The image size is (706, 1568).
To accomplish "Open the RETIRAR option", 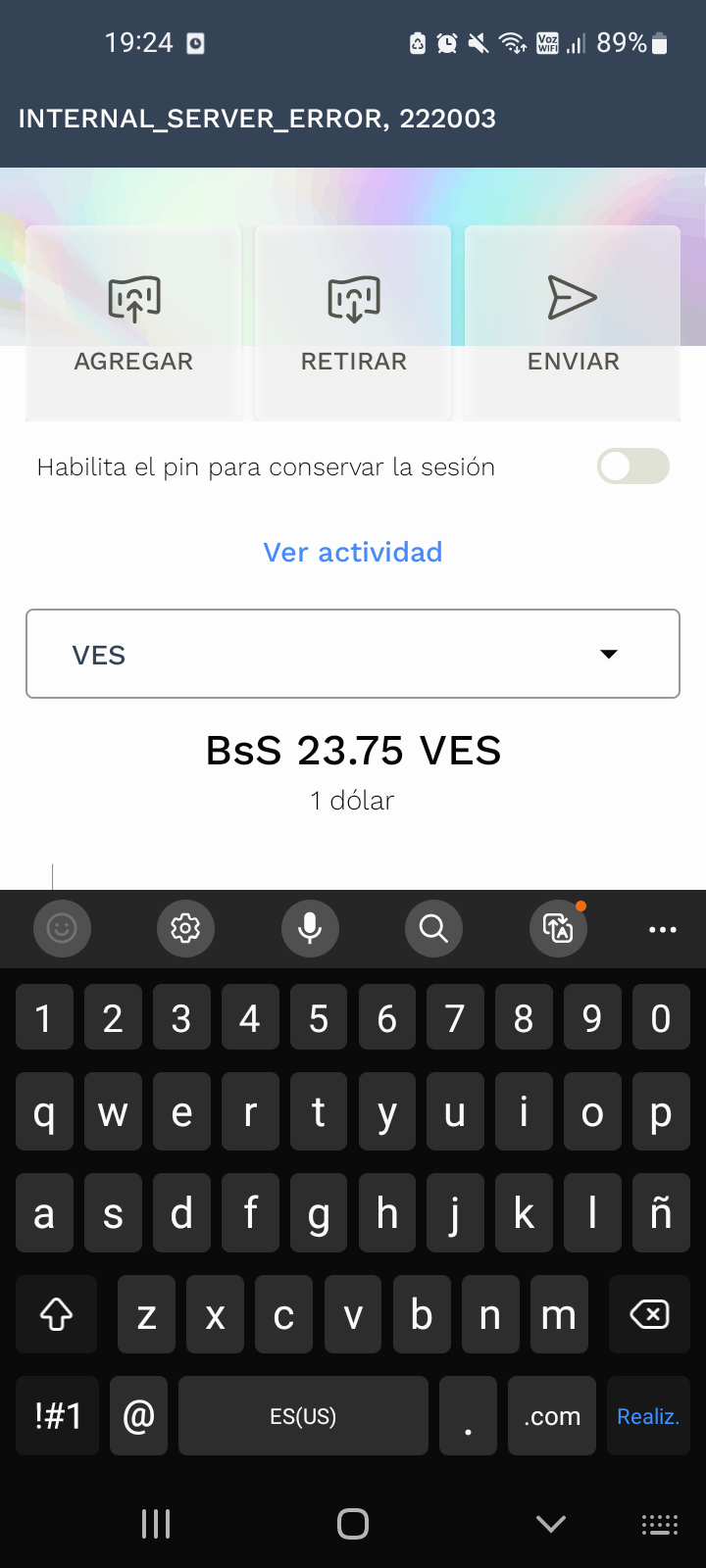I will point(353,323).
